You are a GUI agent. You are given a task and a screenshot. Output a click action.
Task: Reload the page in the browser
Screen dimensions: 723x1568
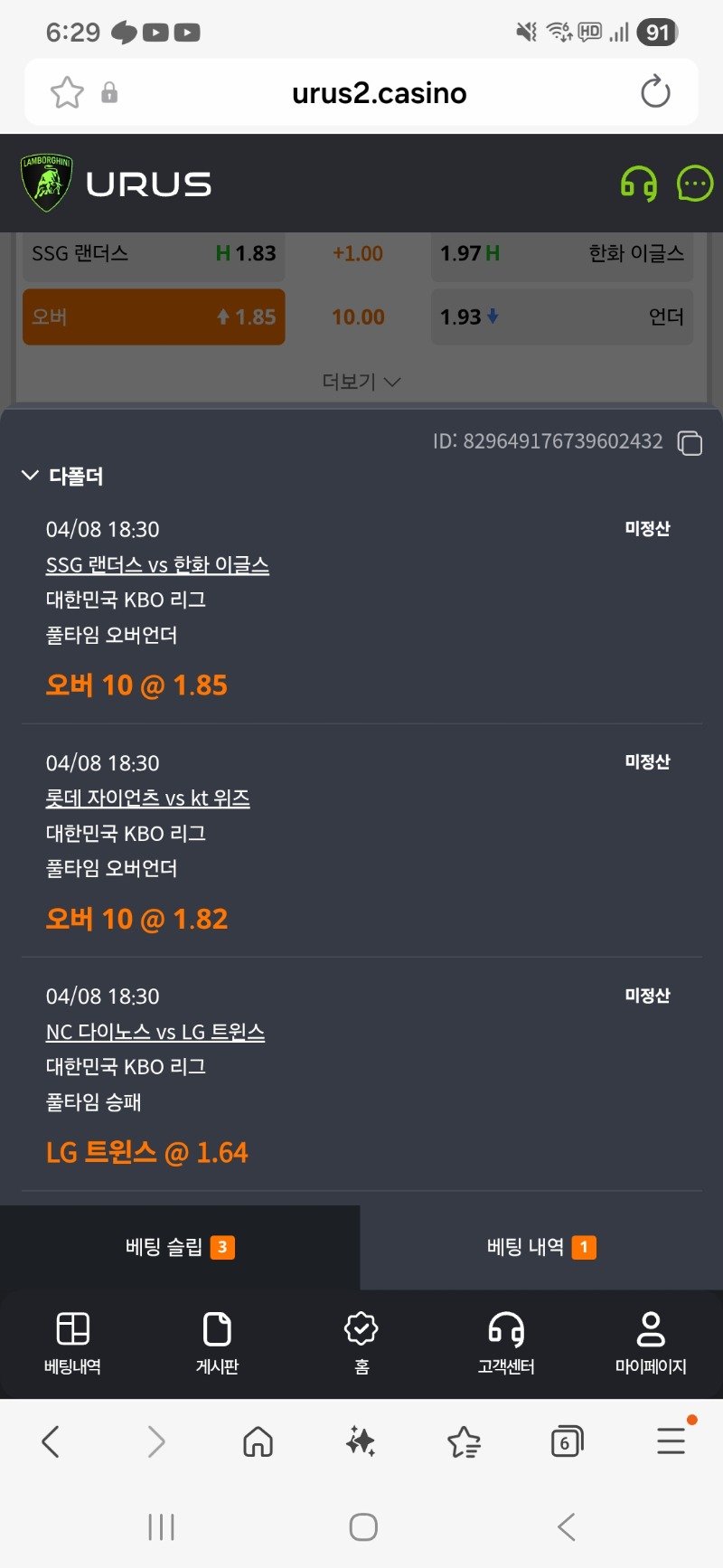(655, 92)
